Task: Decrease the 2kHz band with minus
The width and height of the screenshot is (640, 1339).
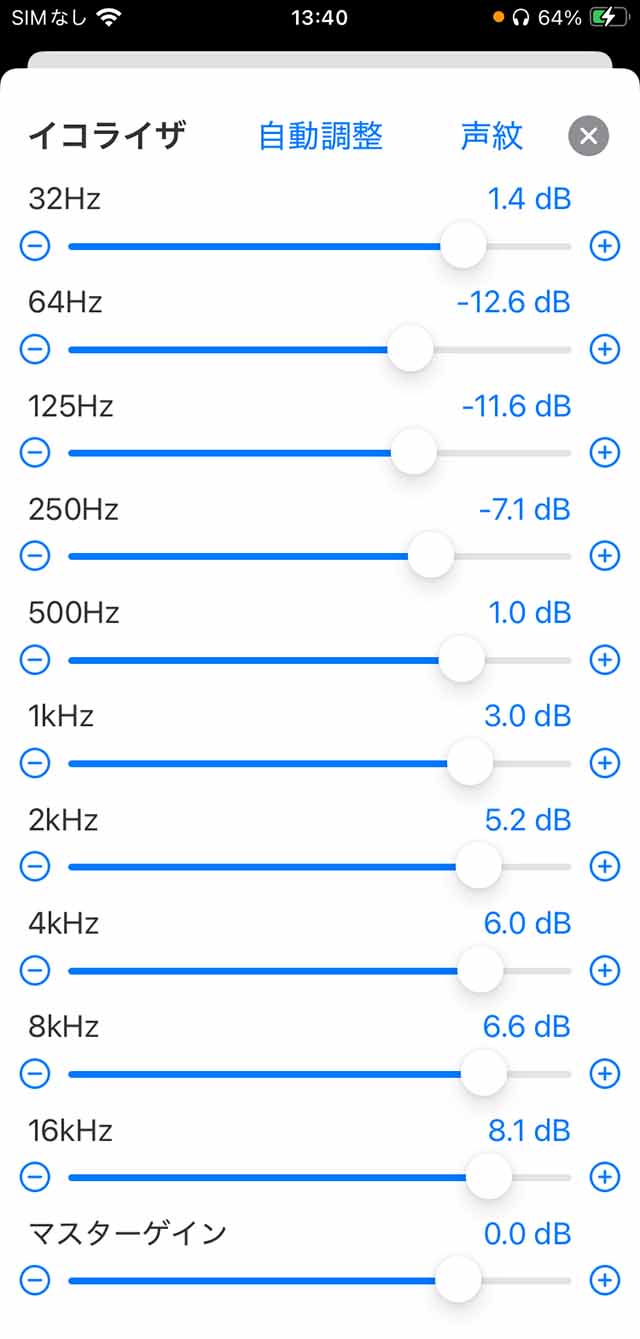Action: [35, 866]
